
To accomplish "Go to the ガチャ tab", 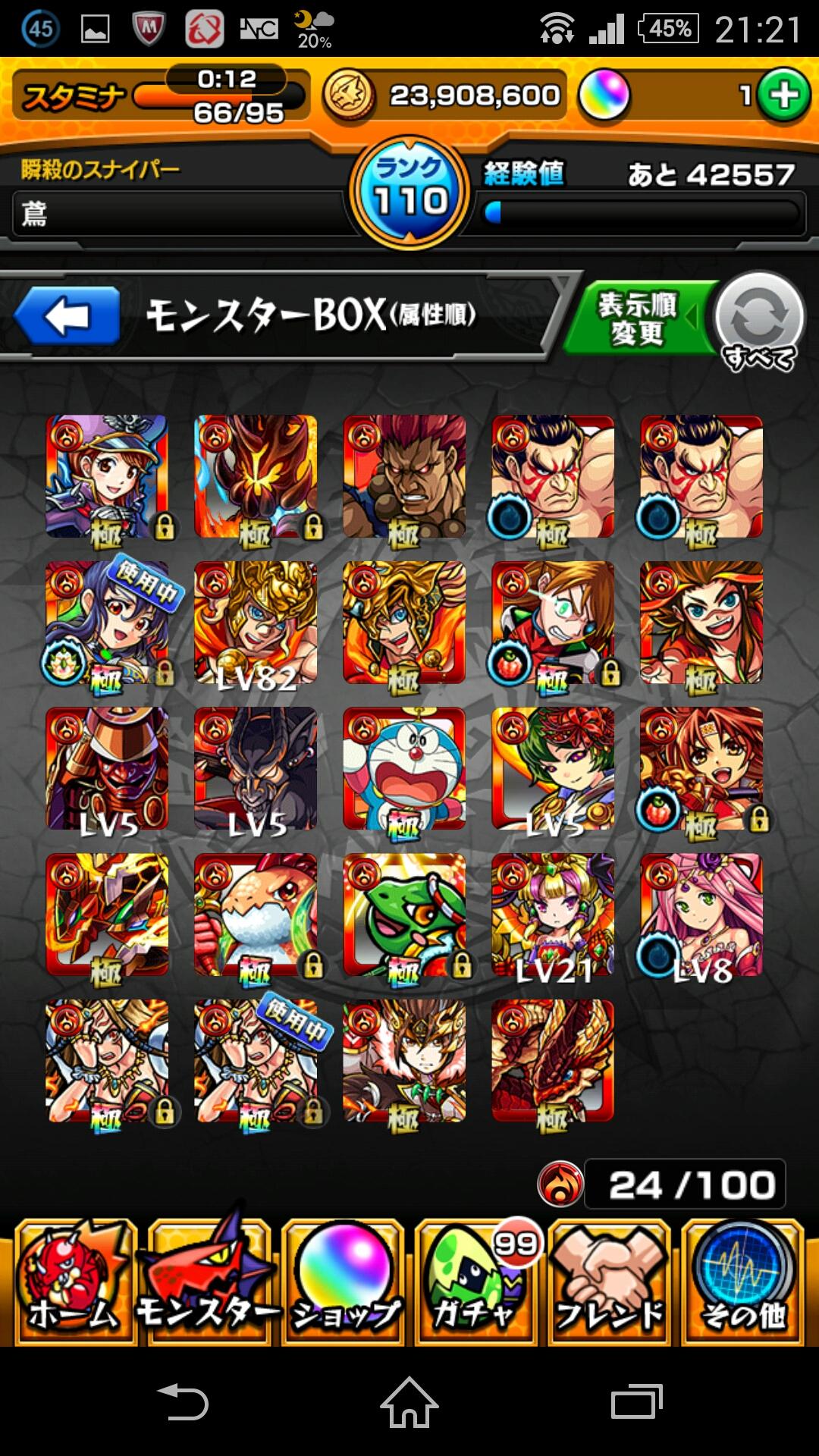I will [x=476, y=1283].
